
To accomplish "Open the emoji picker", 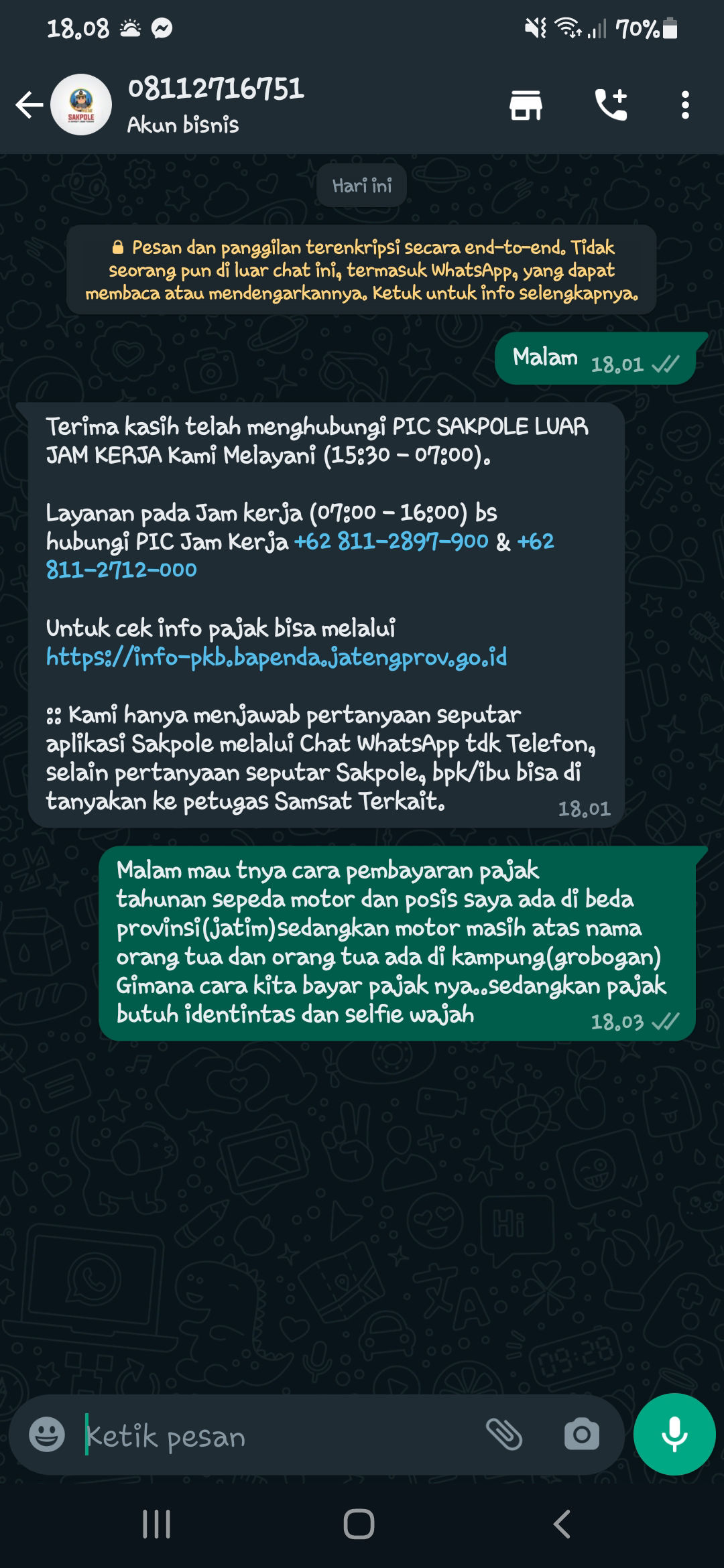I will pyautogui.click(x=47, y=1435).
